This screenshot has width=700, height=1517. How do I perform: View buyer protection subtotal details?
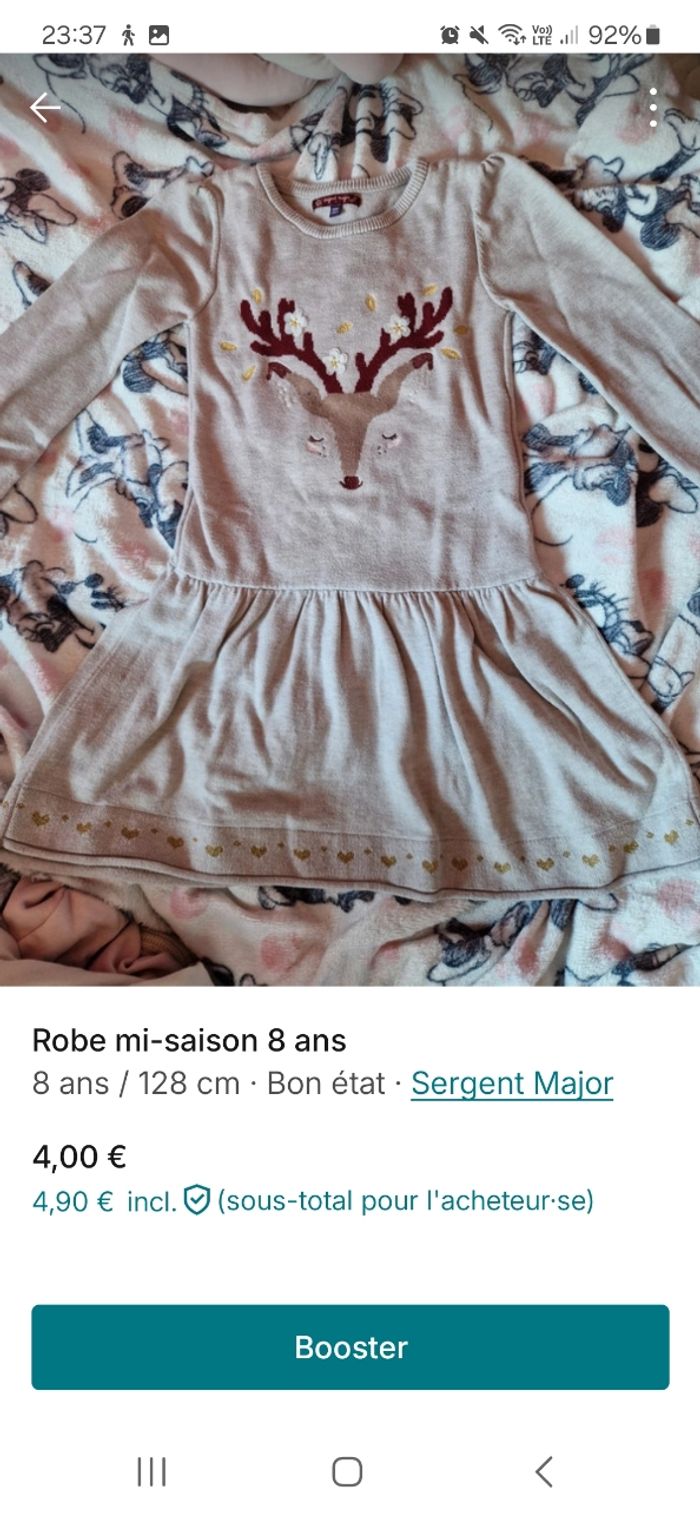pyautogui.click(x=197, y=1199)
